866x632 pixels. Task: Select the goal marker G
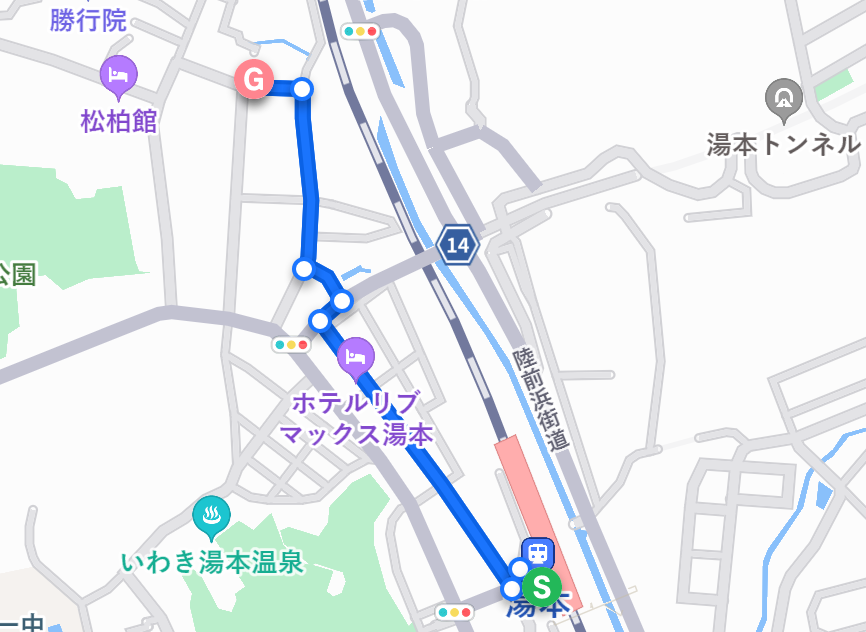(253, 80)
